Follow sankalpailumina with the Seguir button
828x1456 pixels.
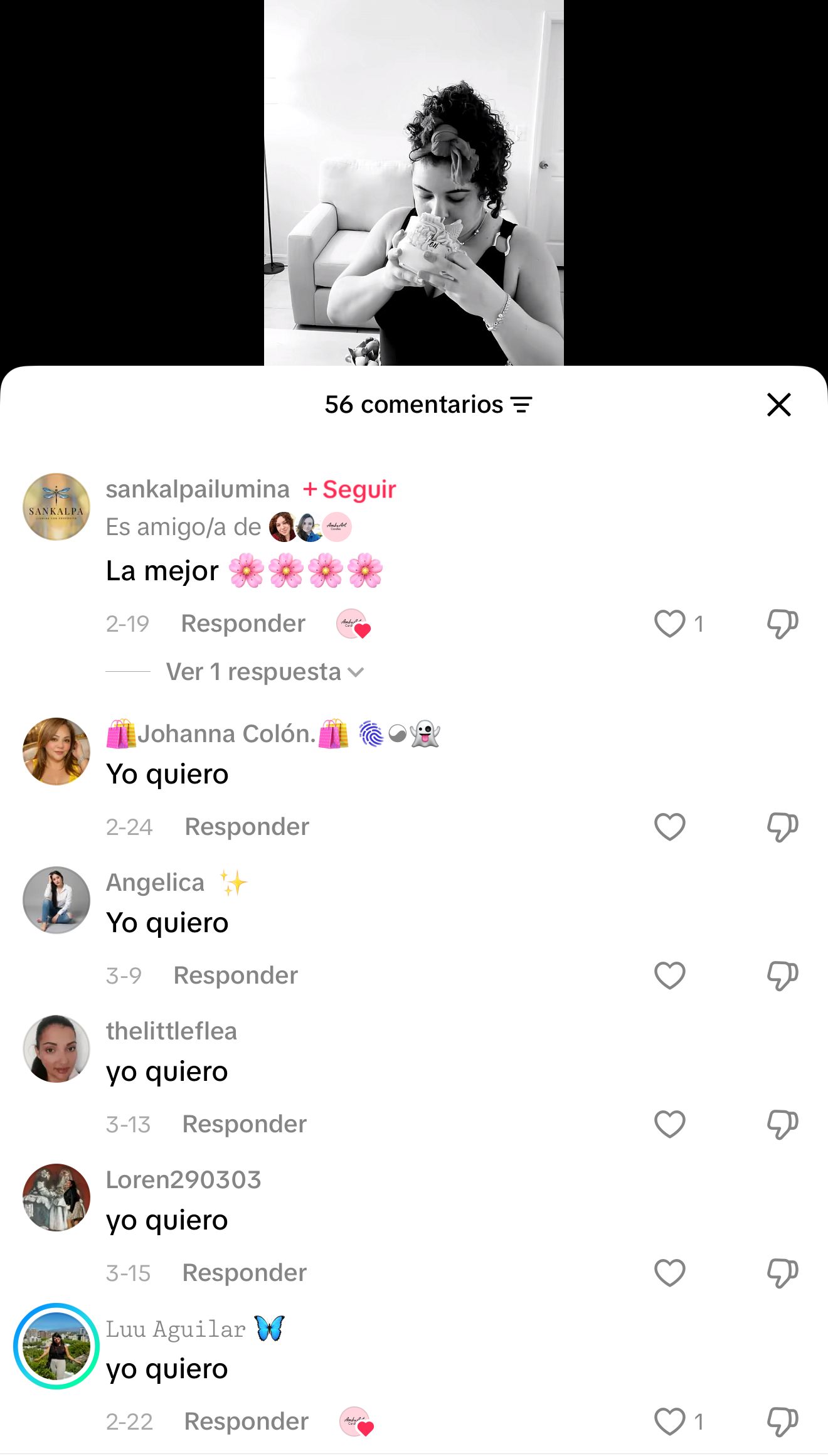tap(349, 490)
